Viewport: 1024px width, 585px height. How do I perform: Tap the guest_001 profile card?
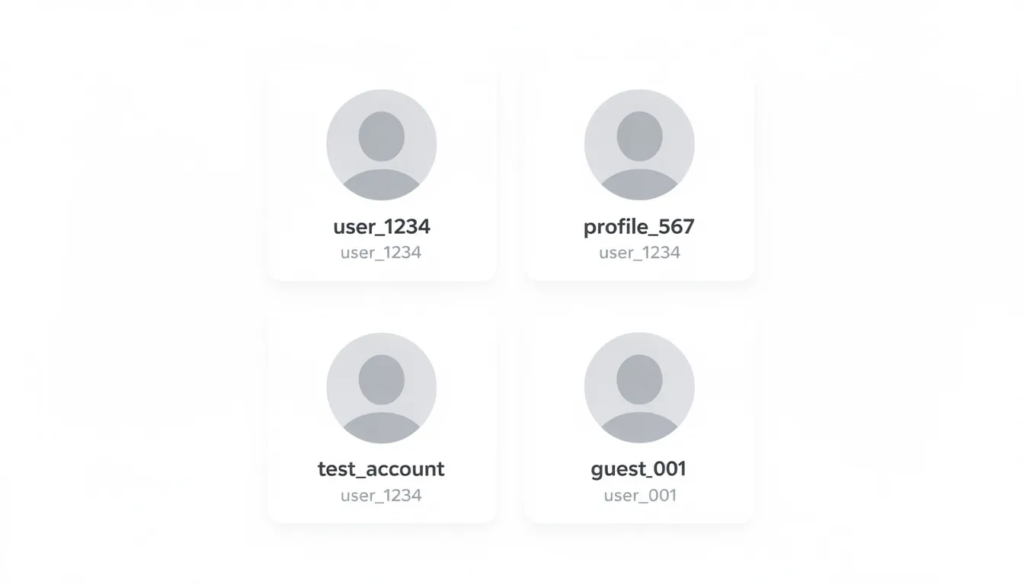coord(639,420)
